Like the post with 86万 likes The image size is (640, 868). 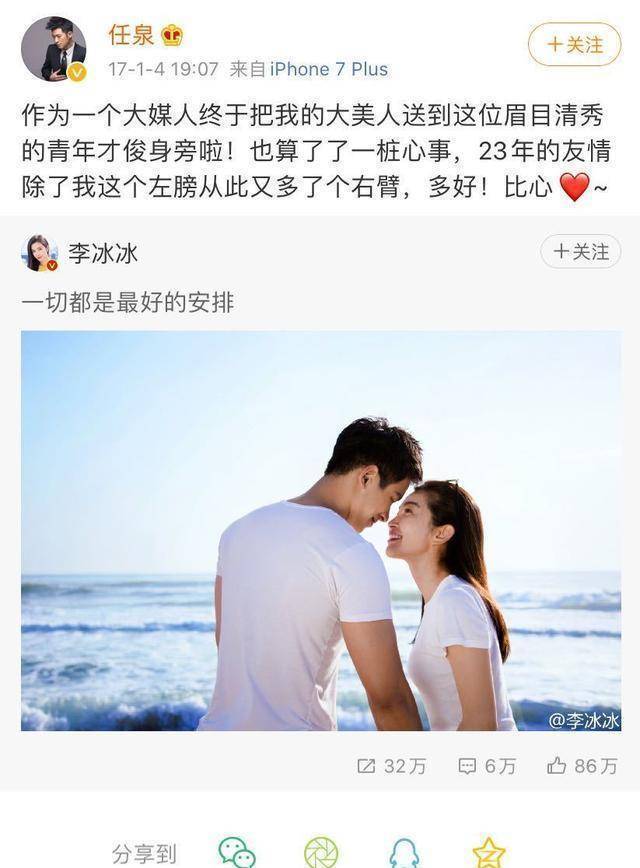(583, 766)
